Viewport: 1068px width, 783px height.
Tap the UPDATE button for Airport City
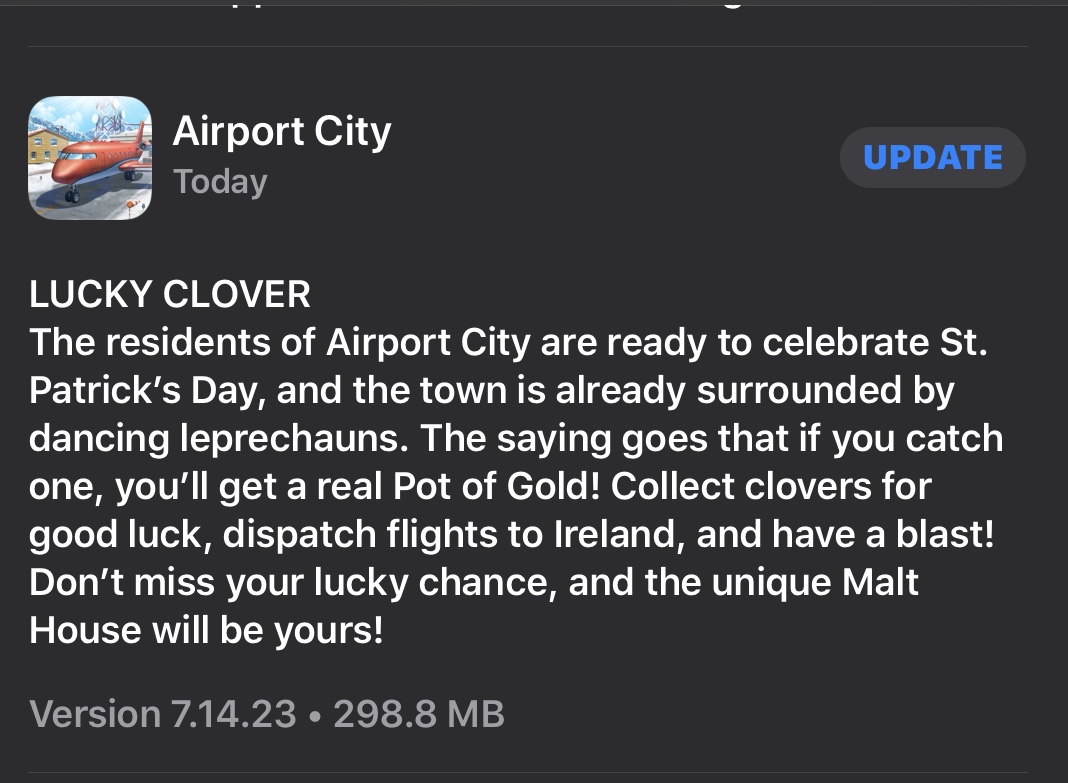click(x=932, y=158)
